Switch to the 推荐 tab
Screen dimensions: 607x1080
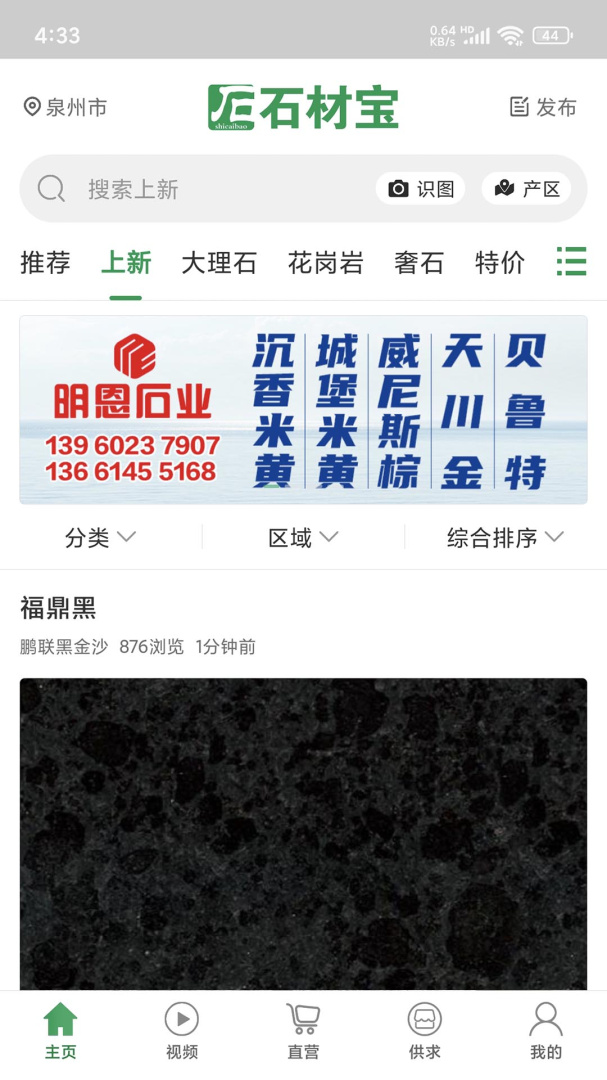coord(45,263)
